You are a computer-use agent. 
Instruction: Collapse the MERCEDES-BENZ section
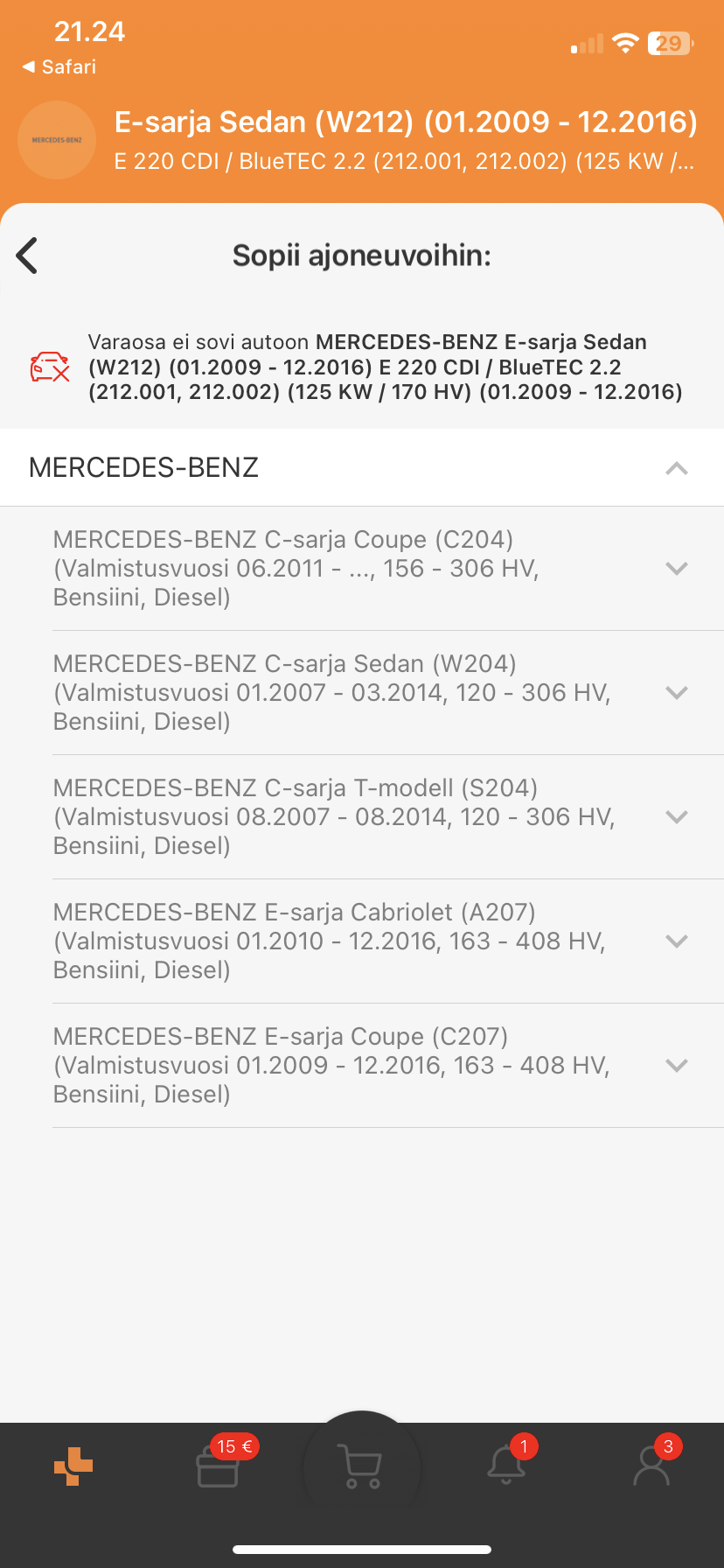click(676, 468)
